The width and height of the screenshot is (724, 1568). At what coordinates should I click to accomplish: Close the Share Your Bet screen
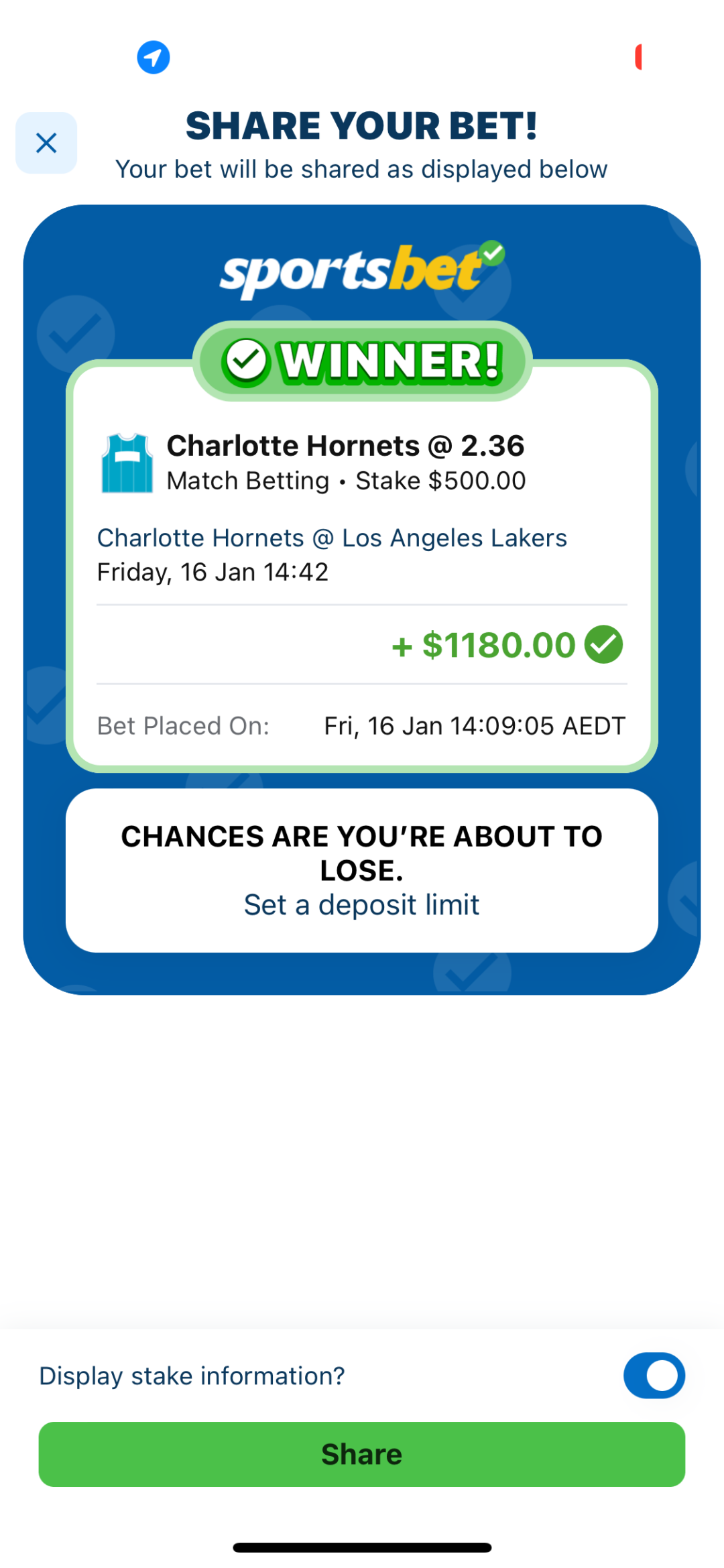tap(46, 143)
